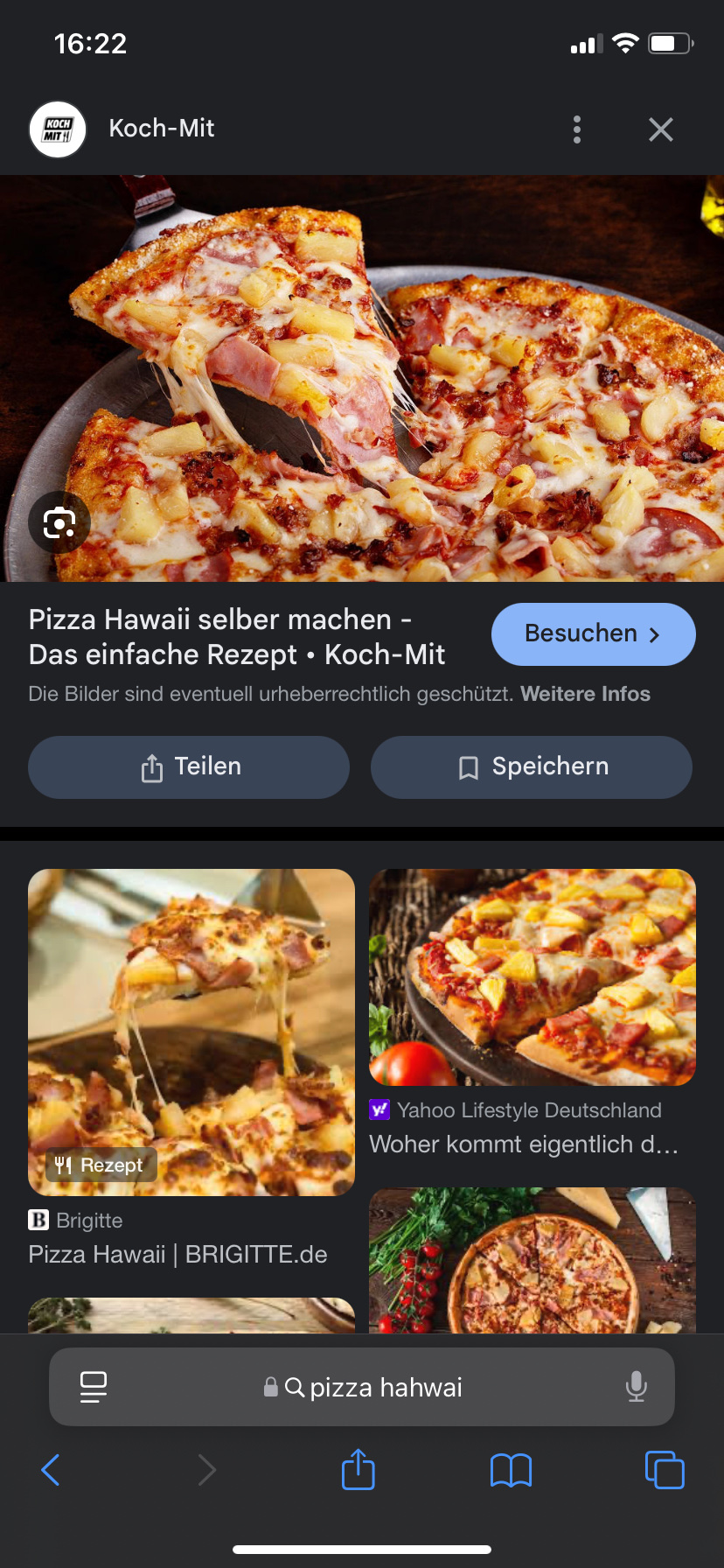Open the Brigitte Pizza Hawaii result
The image size is (724, 1568).
(178, 1254)
